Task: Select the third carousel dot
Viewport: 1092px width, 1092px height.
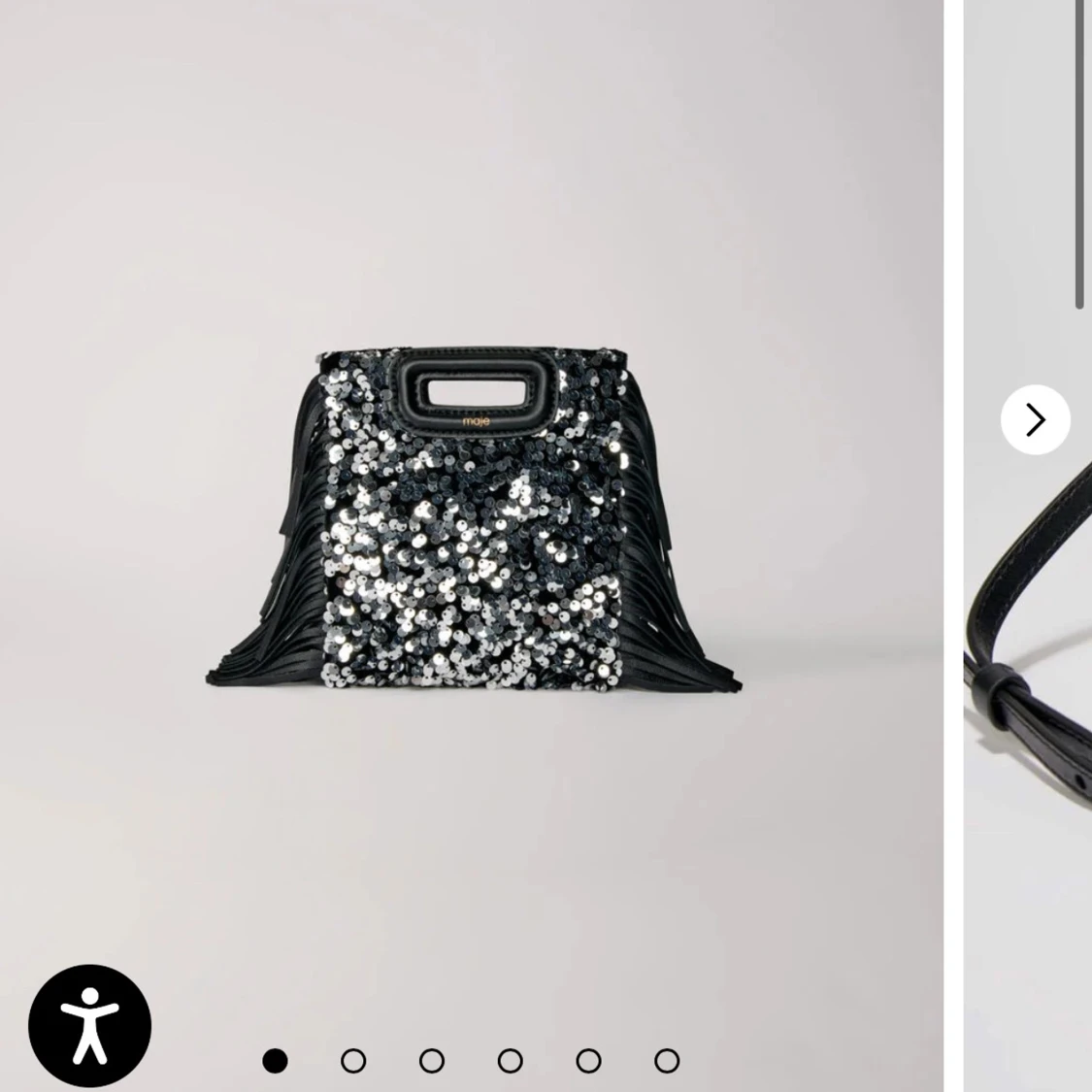Action: [x=432, y=1061]
